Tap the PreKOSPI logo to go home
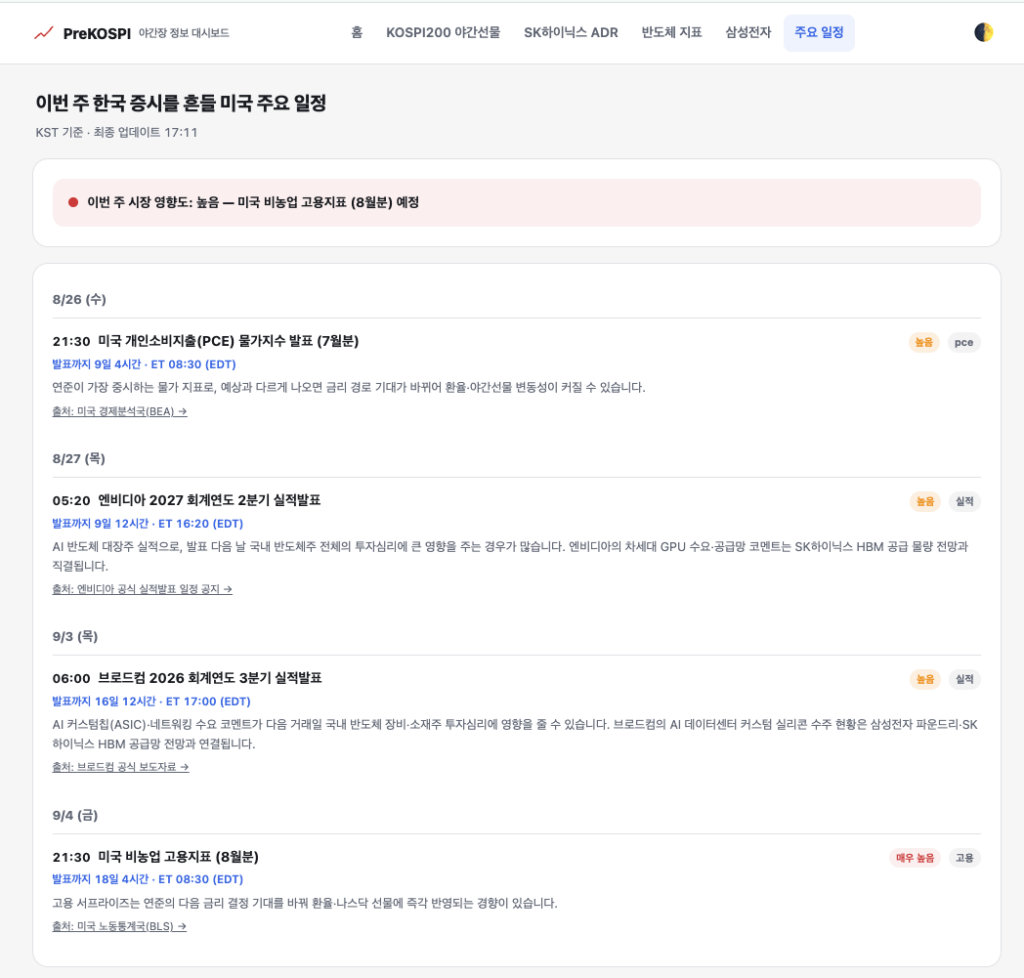Viewport: 1024px width, 978px height. click(x=82, y=33)
